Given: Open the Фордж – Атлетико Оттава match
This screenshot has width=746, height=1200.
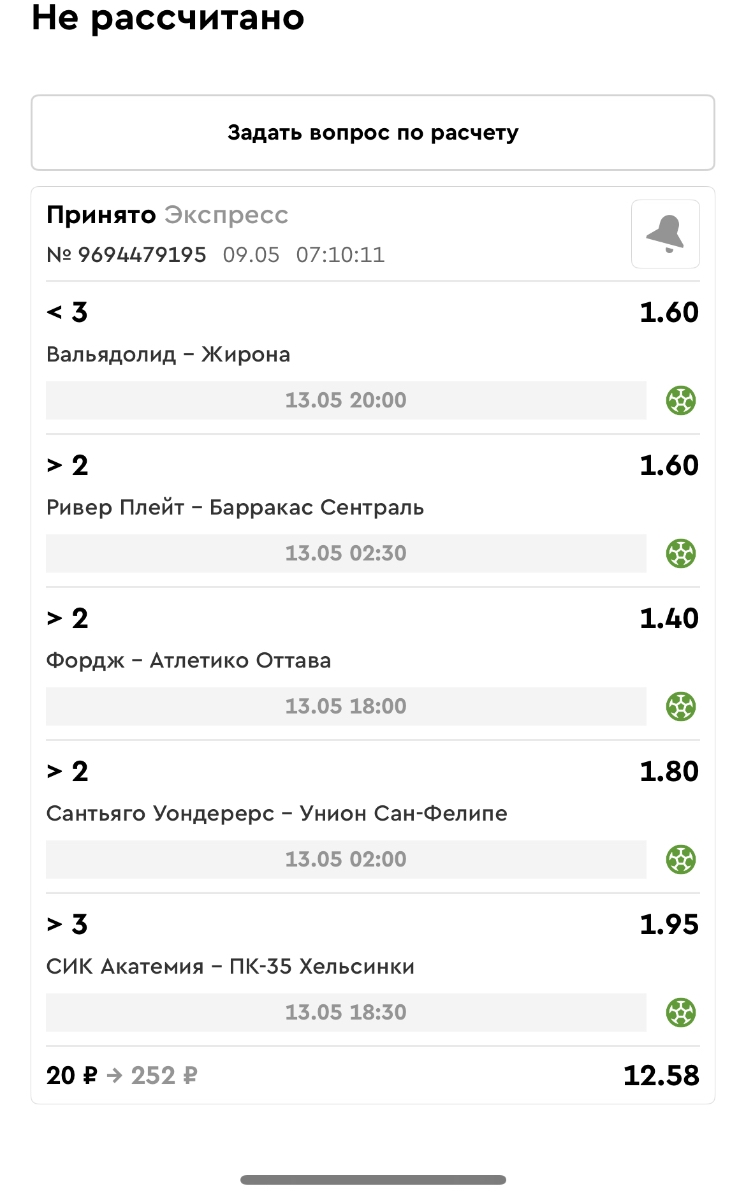Looking at the screenshot, I should pyautogui.click(x=188, y=661).
